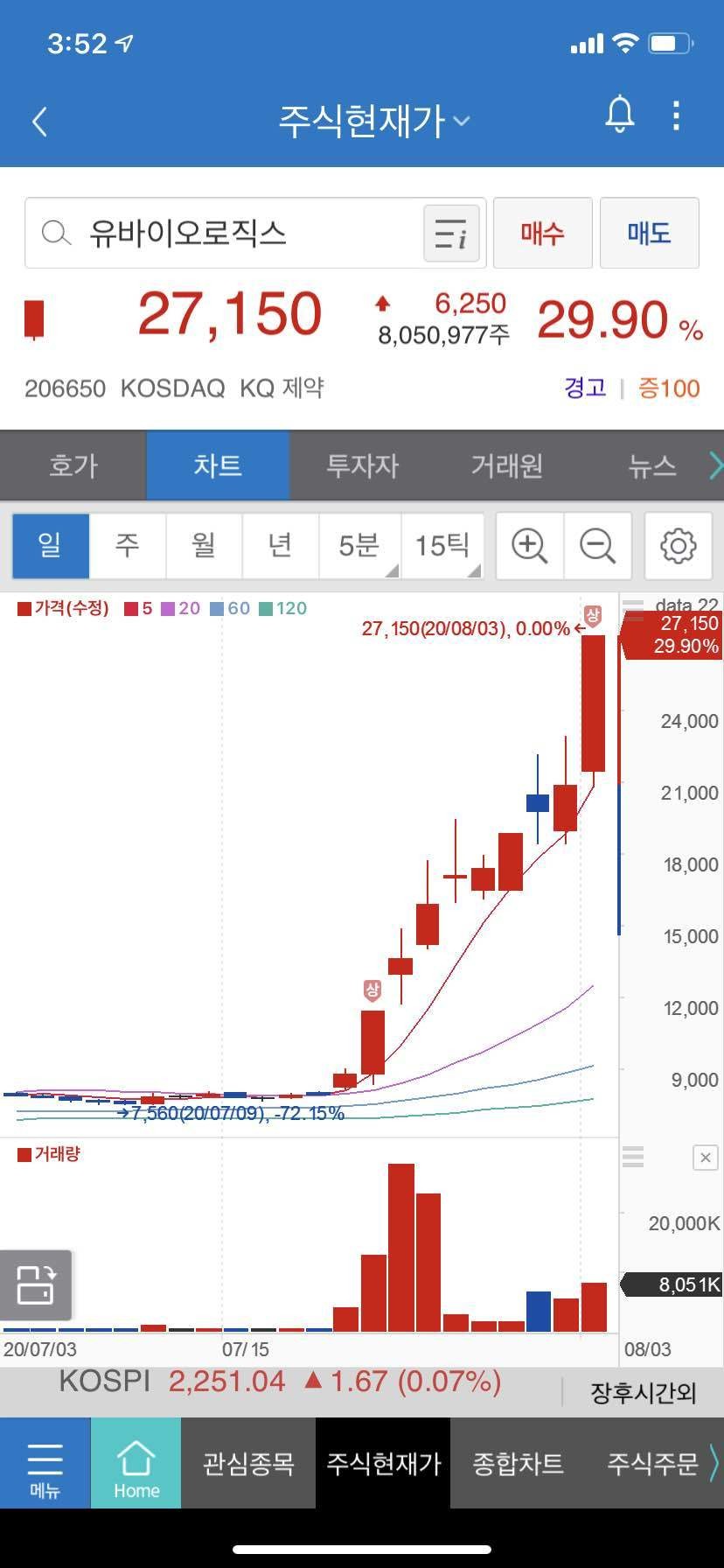724x1568 pixels.
Task: Click the zoom-out magnifier on chart toolbar
Action: 597,546
